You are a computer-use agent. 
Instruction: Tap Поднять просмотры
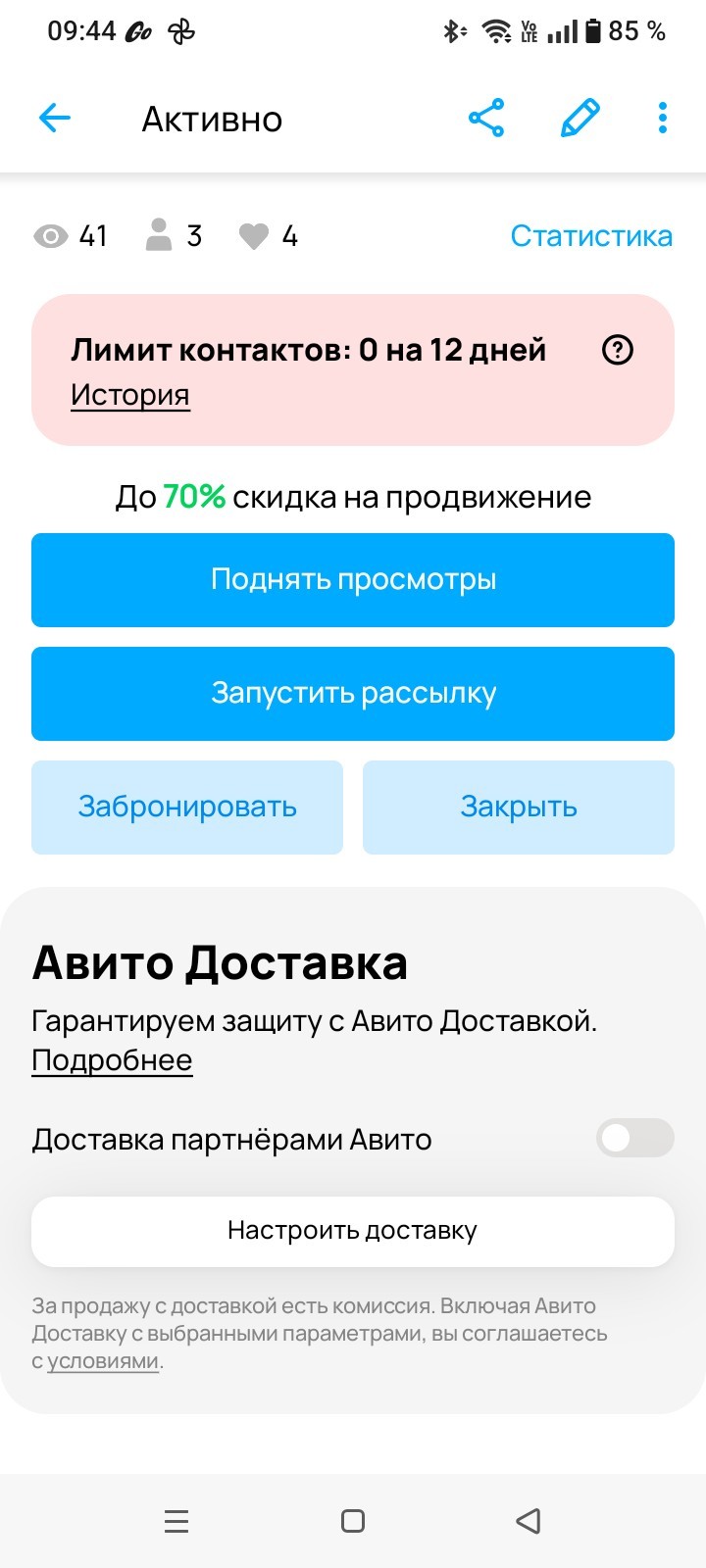coord(353,579)
